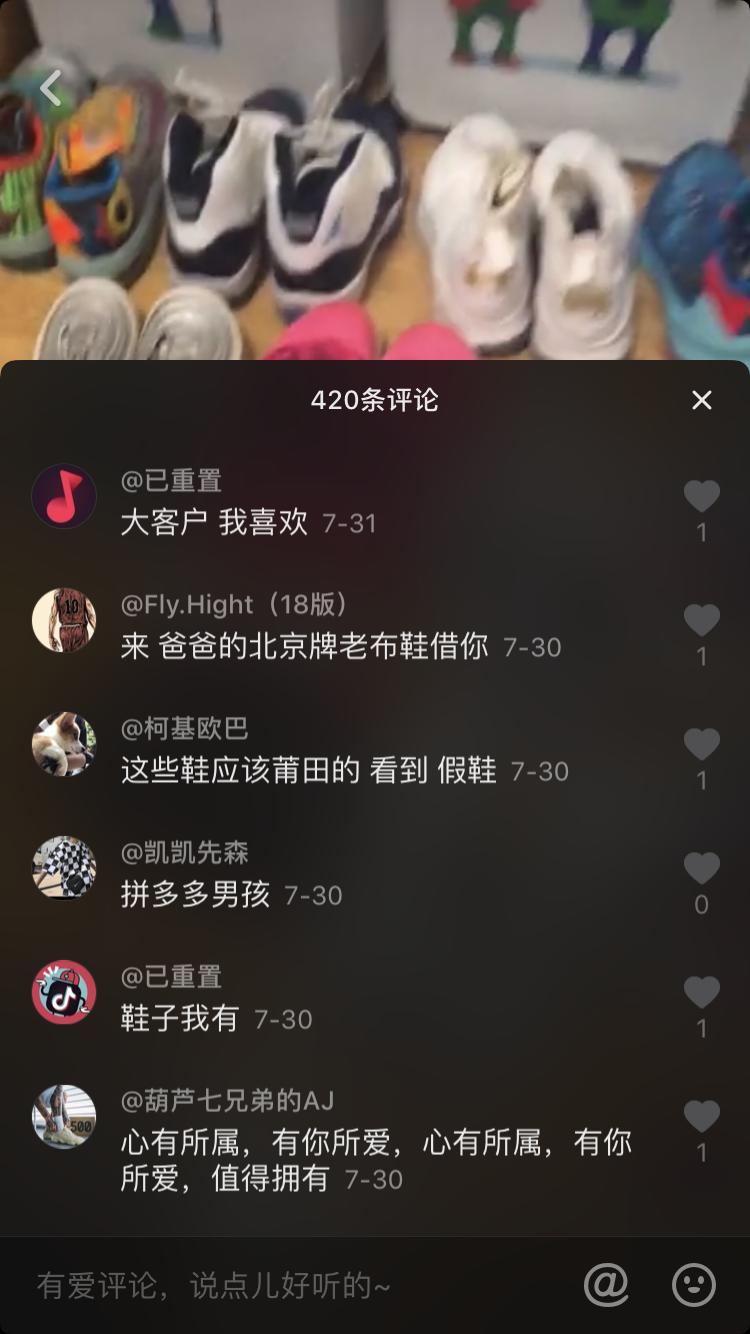Like 凯凯先森's 拼多多男孩 comment
Image resolution: width=750 pixels, height=1334 pixels.
701,868
